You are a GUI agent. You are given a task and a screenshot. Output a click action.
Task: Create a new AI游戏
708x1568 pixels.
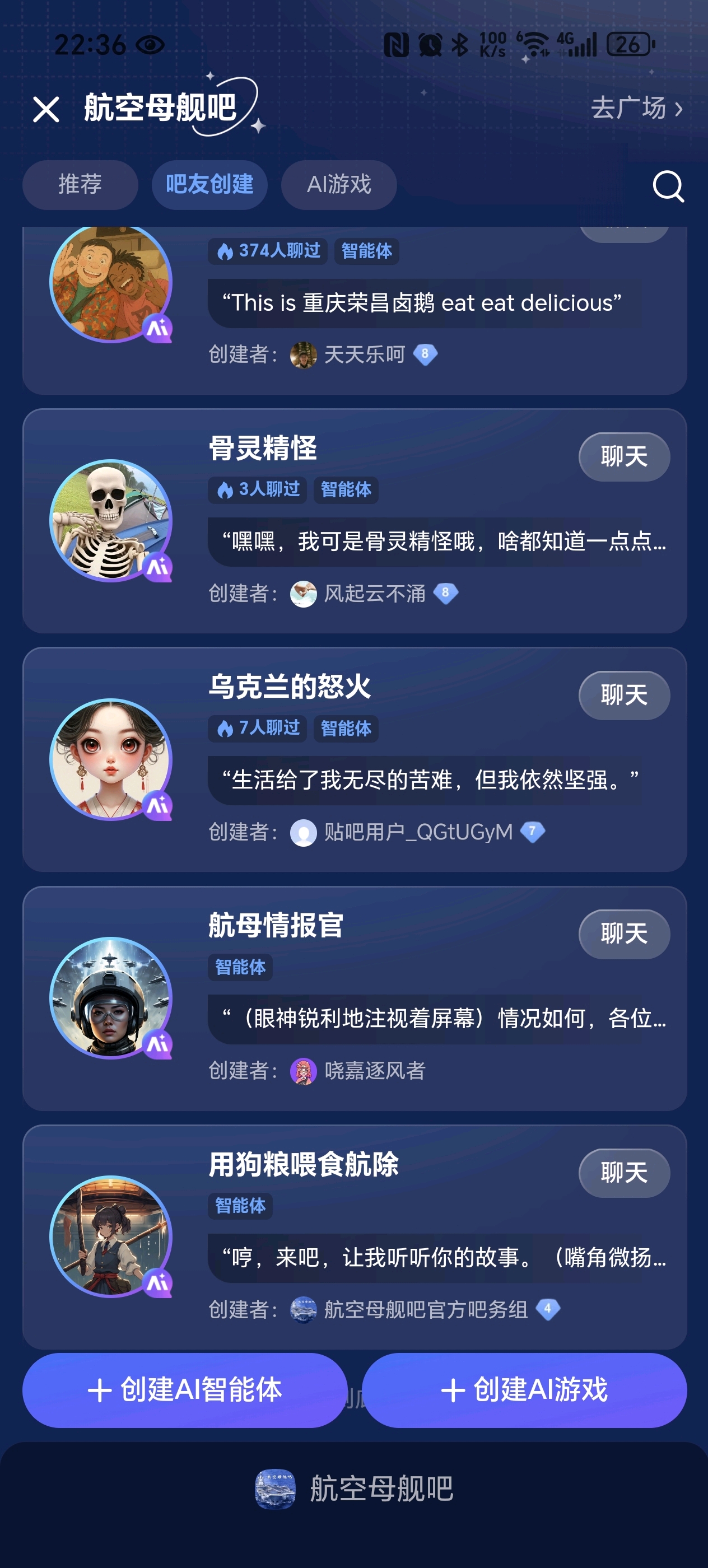click(x=524, y=1390)
